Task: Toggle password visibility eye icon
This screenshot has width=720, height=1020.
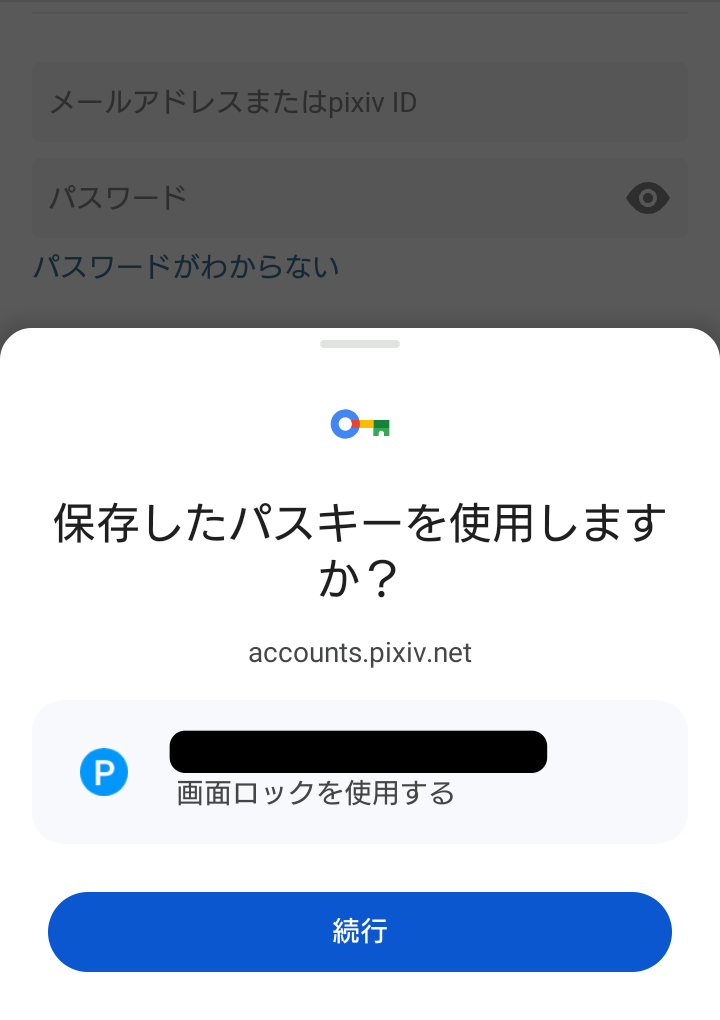Action: [647, 198]
